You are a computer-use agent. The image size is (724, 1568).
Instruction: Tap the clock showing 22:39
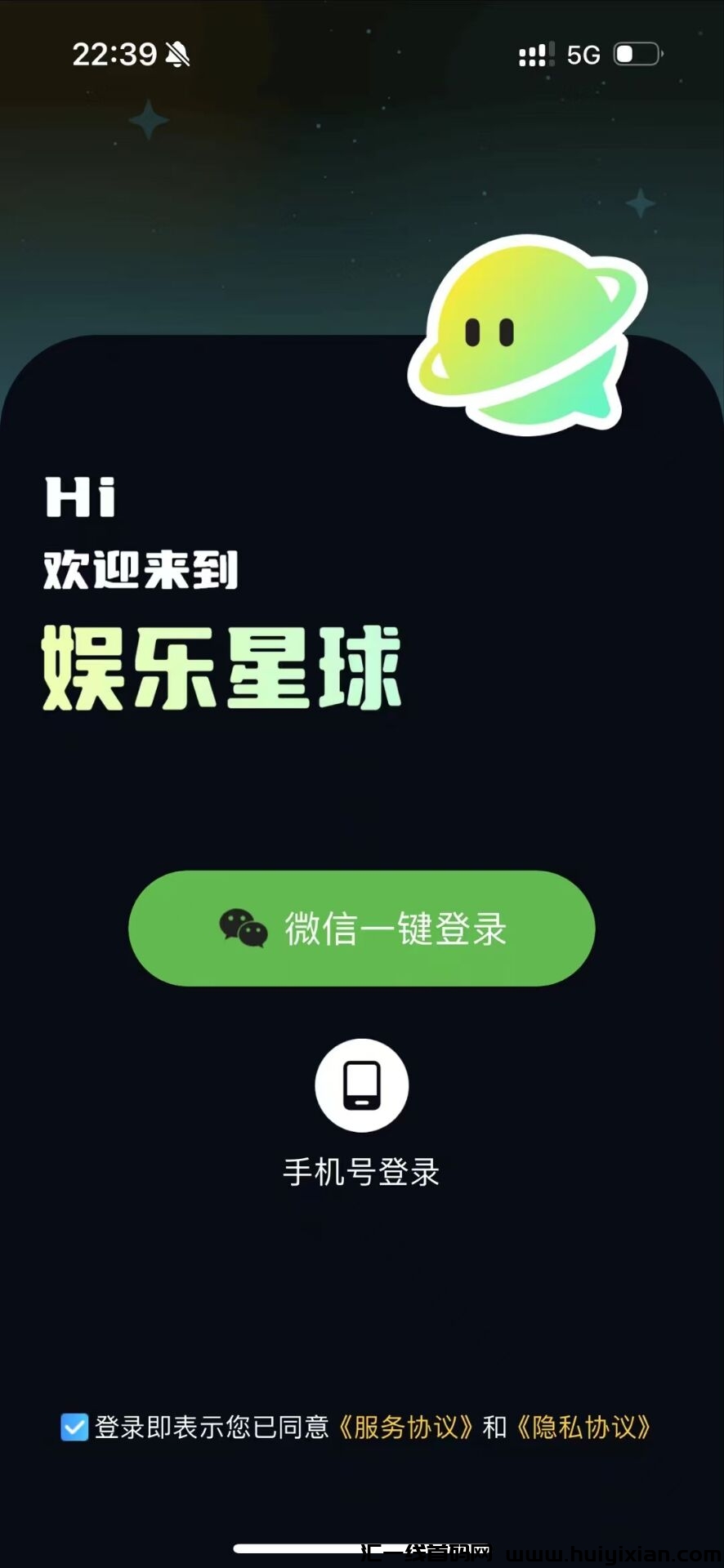(114, 55)
